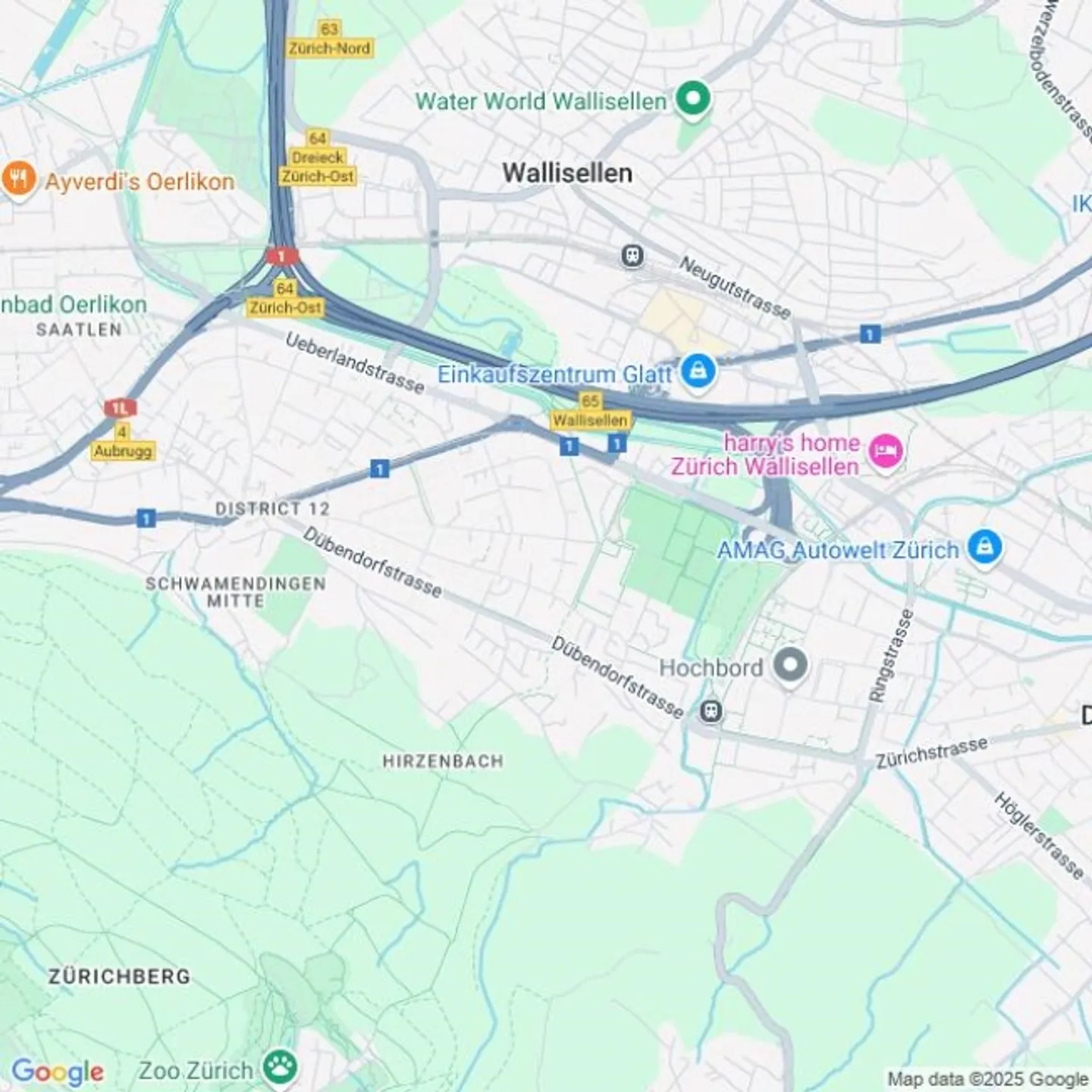This screenshot has height=1092, width=1092.
Task: Tap the train station icon on Dübendorfstrasse
Action: click(x=711, y=711)
